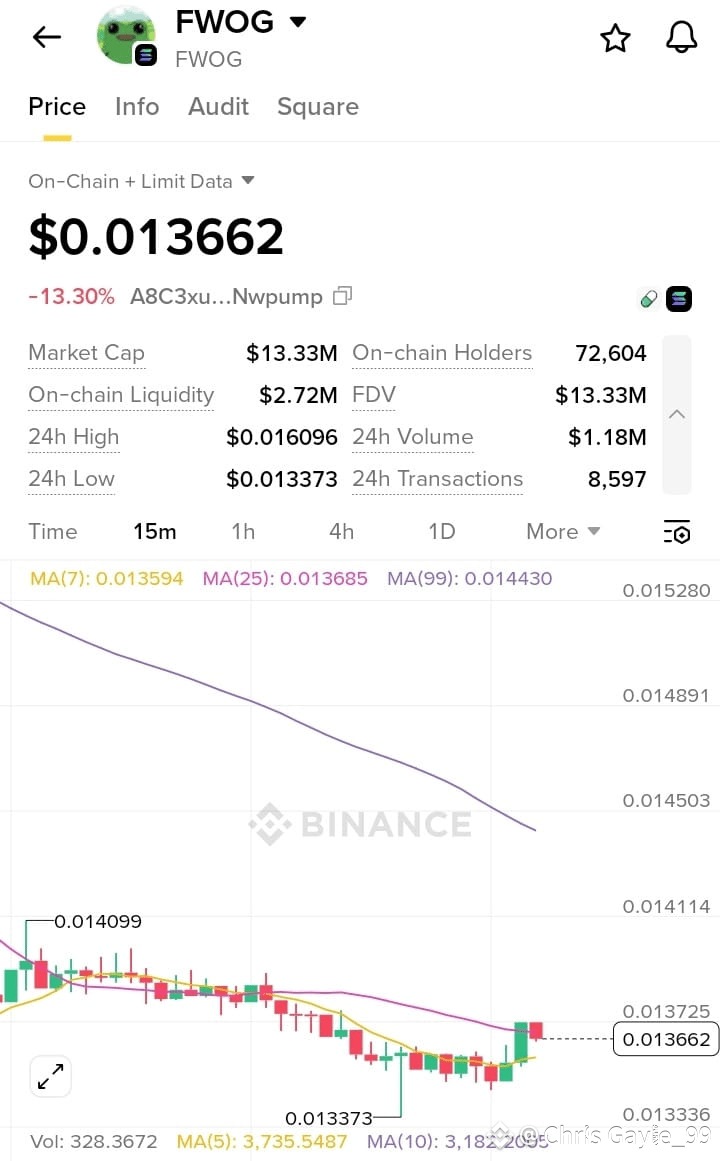Open the More timeframe dropdown
Screen dimensions: 720x1161
[x=562, y=531]
